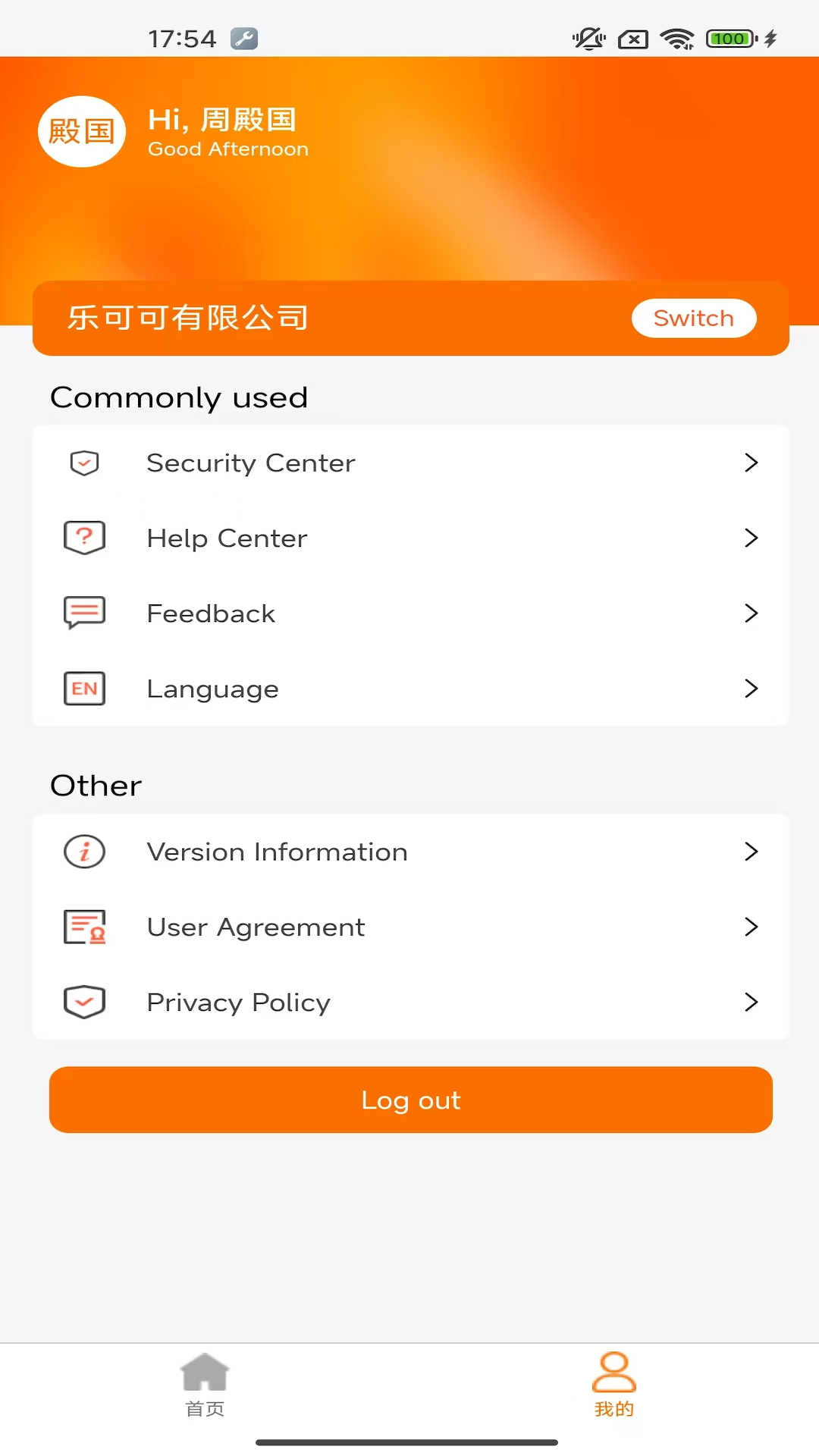The image size is (819, 1456).
Task: Tap the Switch company button
Action: 693,318
